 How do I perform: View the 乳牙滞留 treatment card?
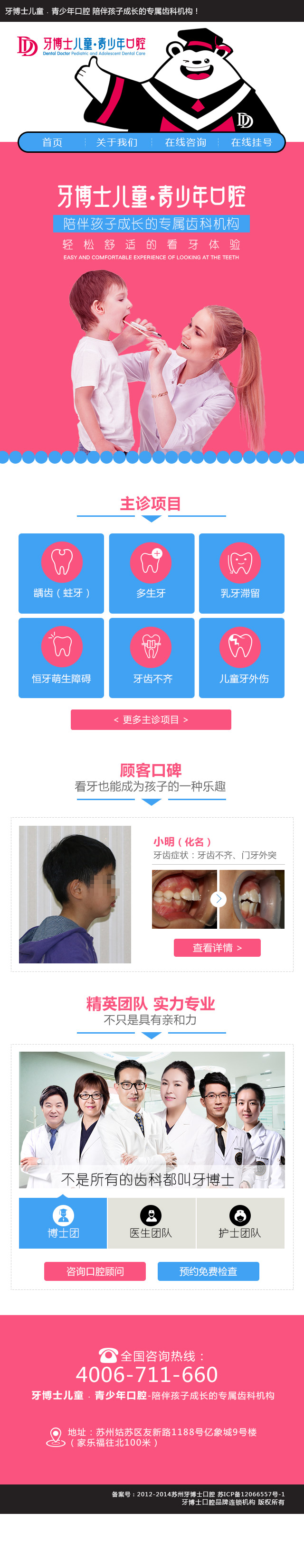click(241, 573)
